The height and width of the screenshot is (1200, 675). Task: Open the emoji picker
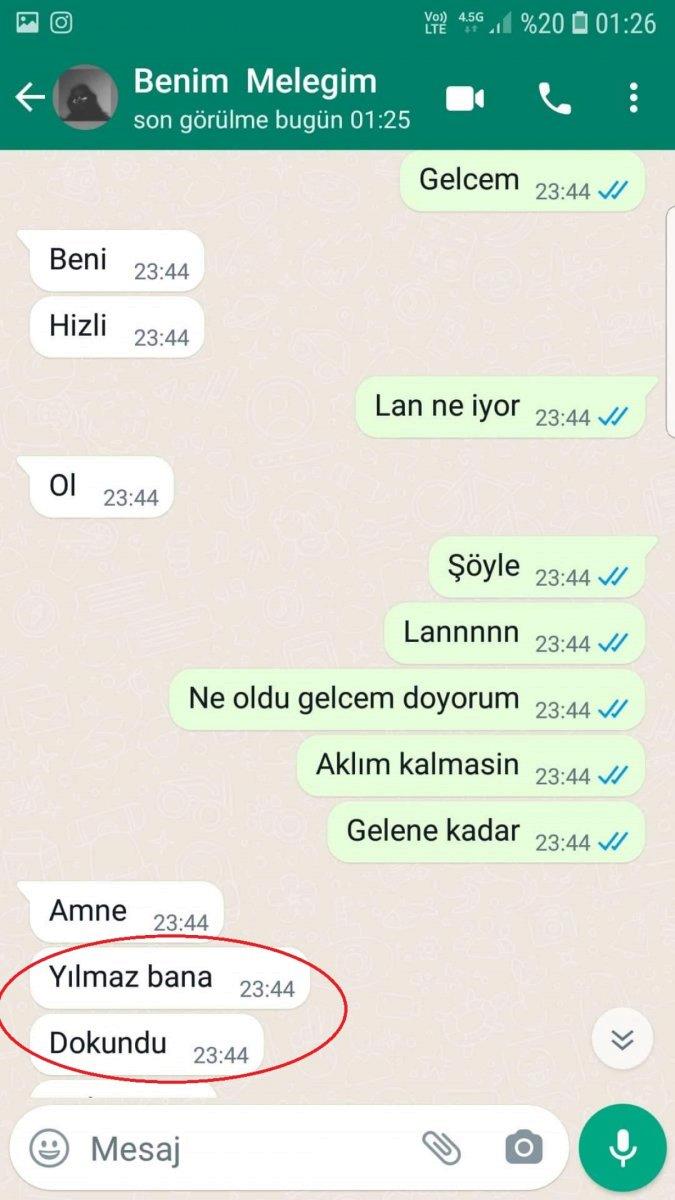(x=49, y=1148)
